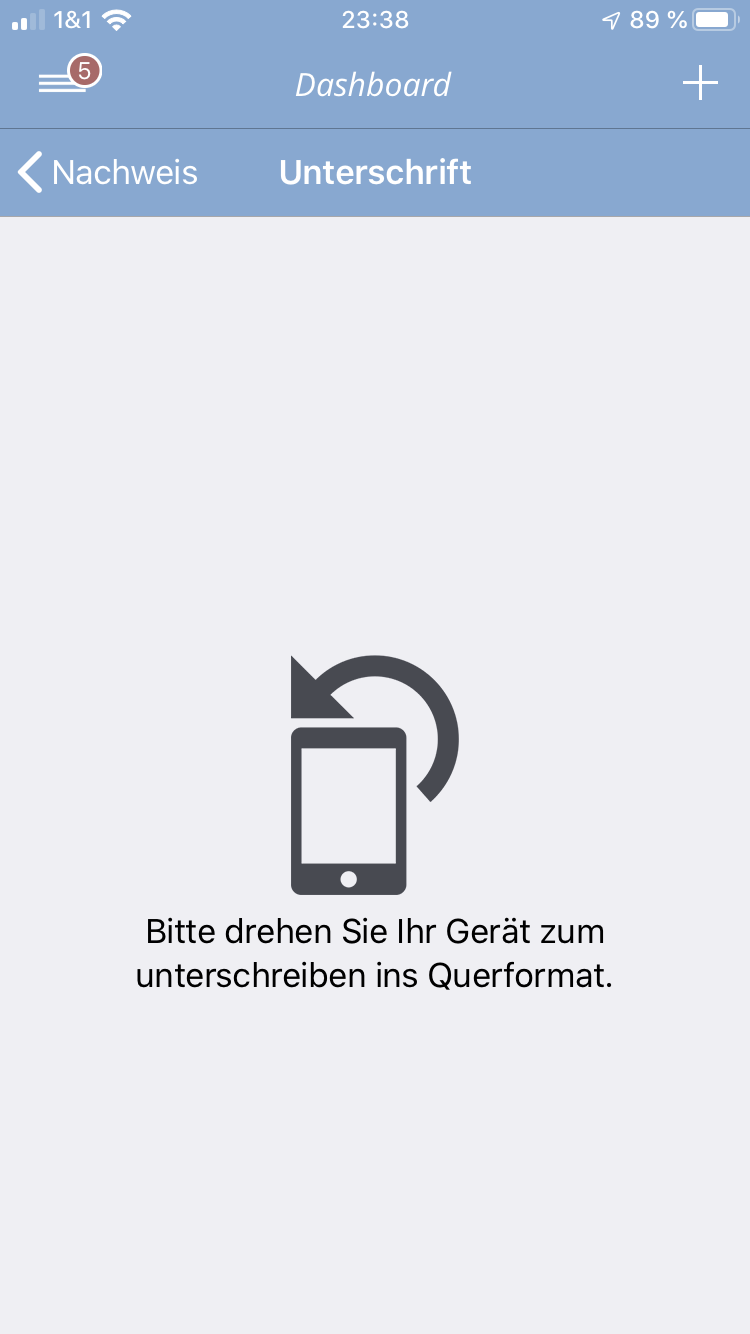Go back to Nachweis
This screenshot has width=750, height=1334.
pos(108,172)
